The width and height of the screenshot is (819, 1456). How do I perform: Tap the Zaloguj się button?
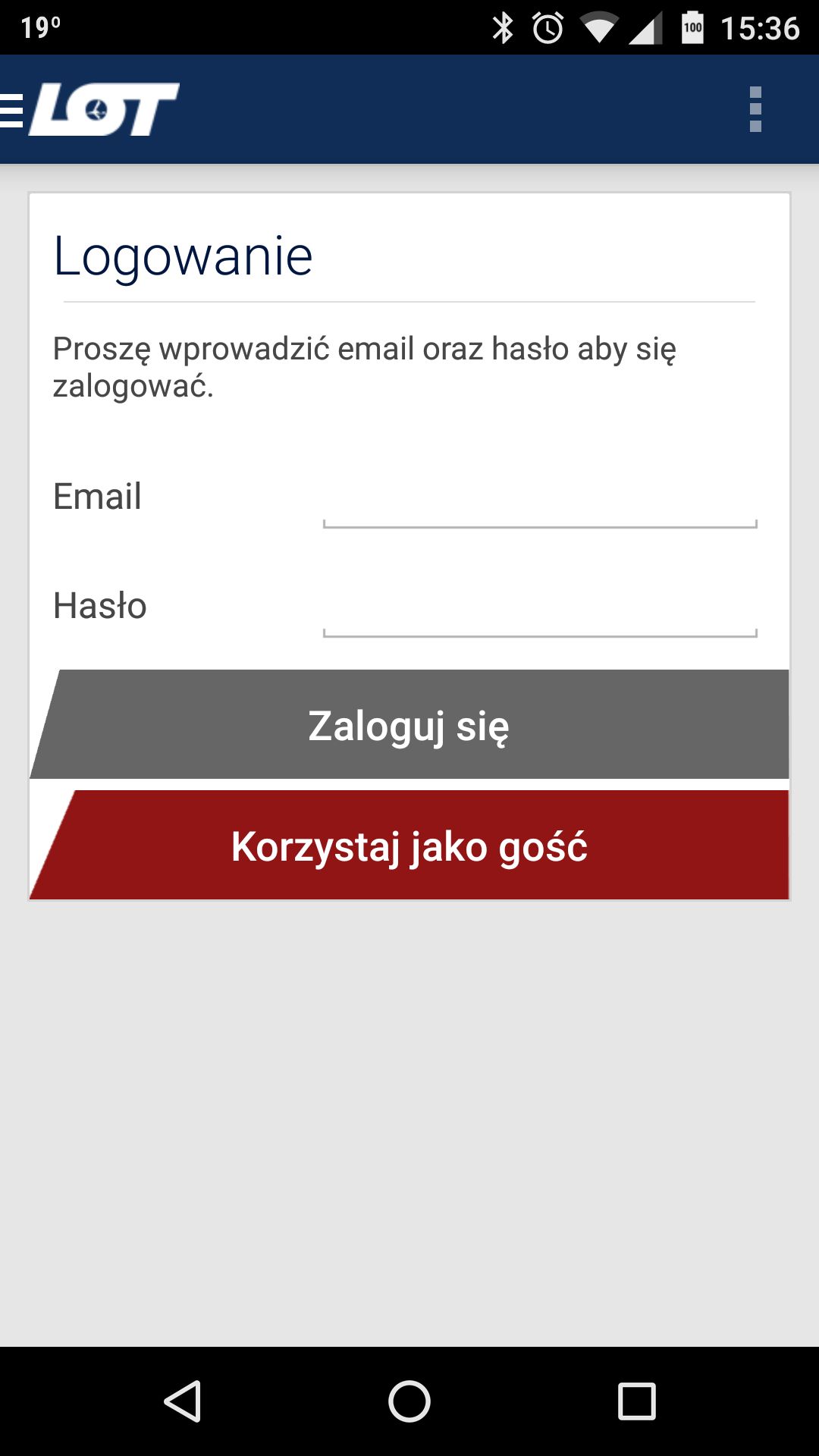(409, 724)
